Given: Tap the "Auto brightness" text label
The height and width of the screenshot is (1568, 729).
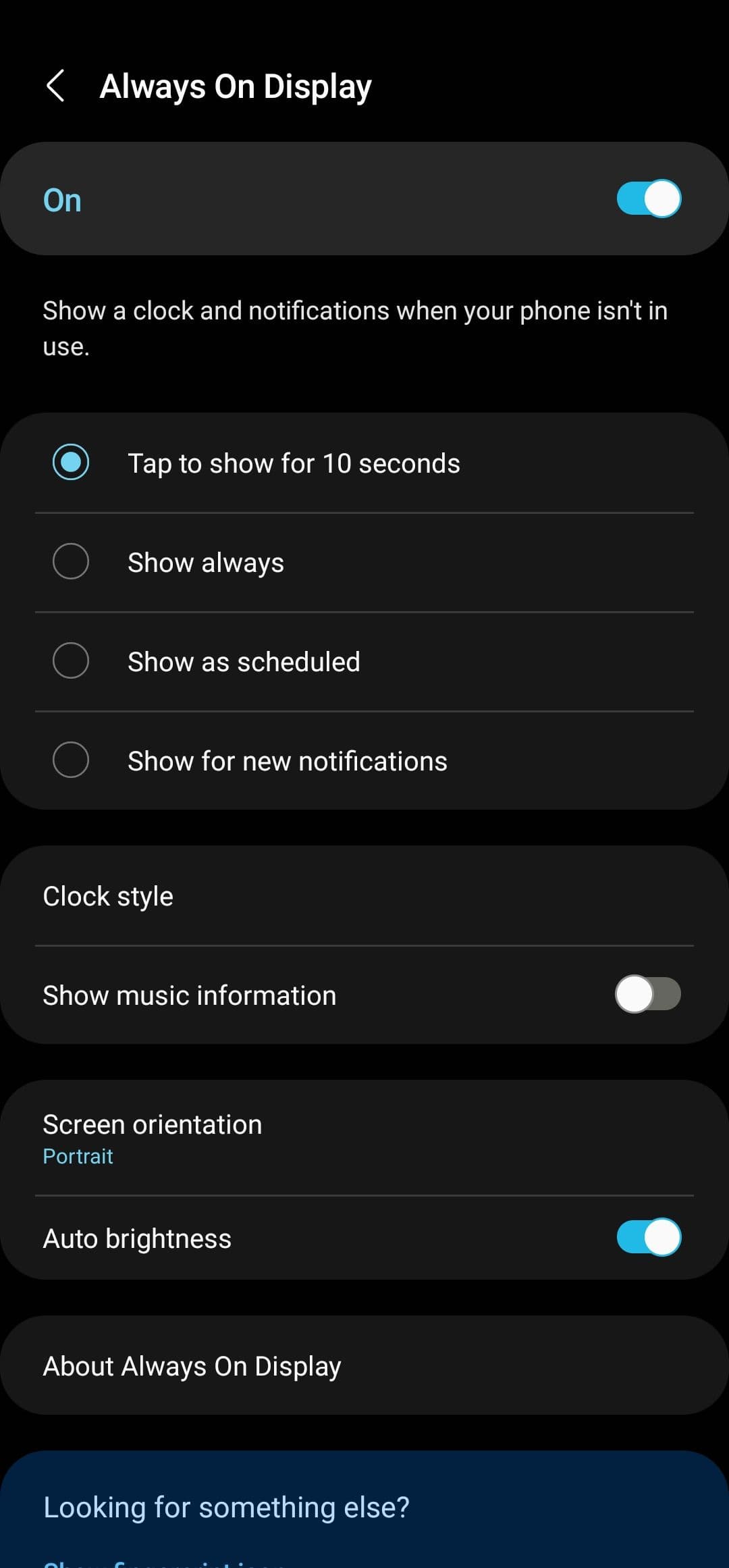Looking at the screenshot, I should click(136, 1238).
